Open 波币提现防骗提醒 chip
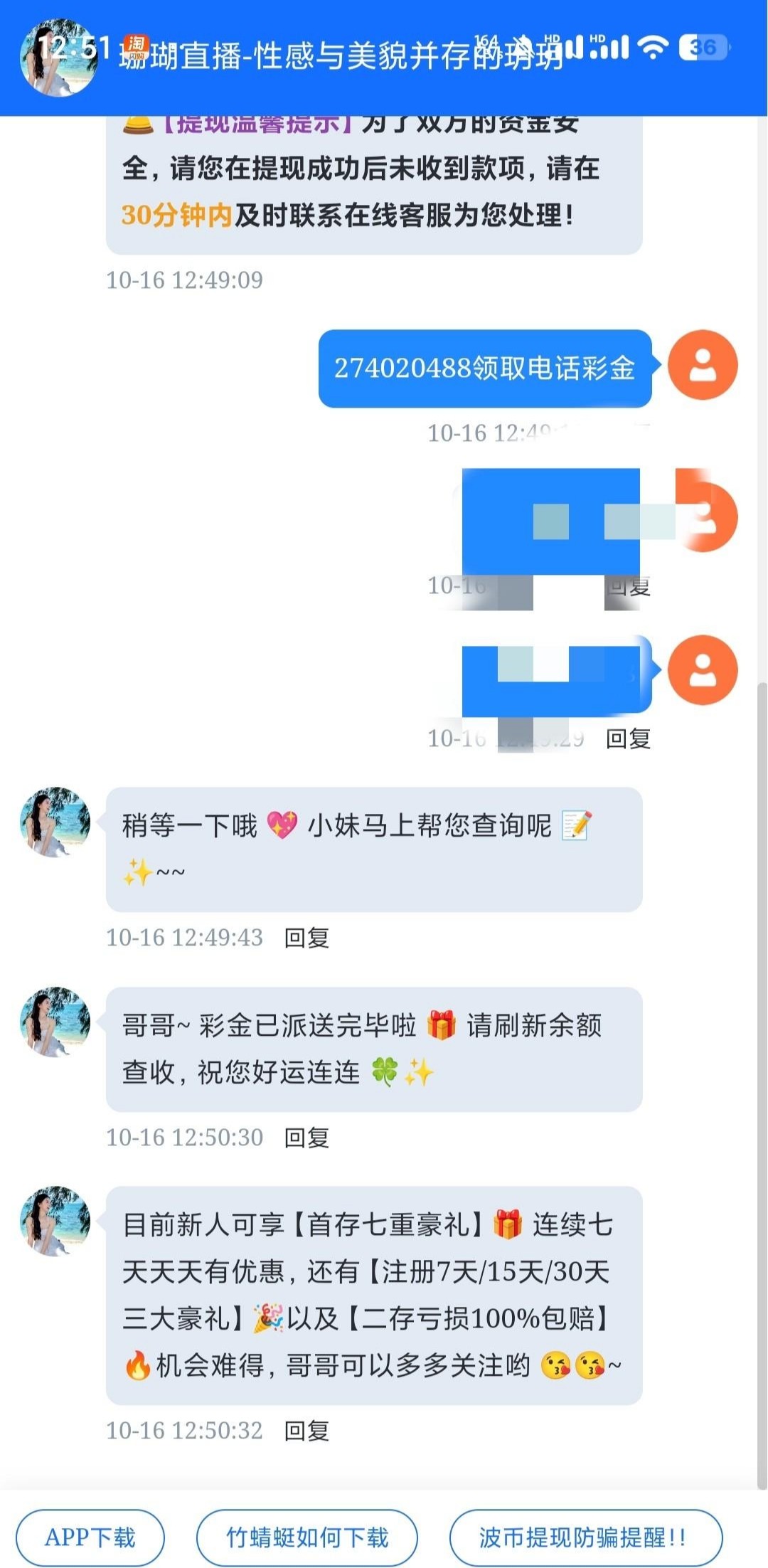 (586, 1537)
